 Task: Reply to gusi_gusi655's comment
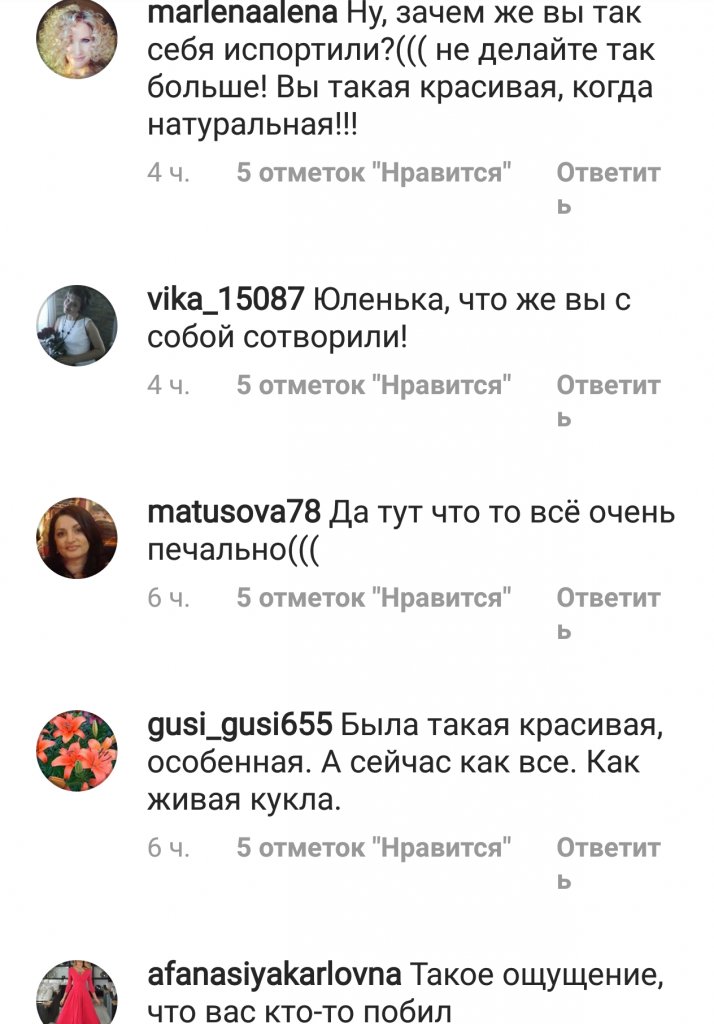608,862
